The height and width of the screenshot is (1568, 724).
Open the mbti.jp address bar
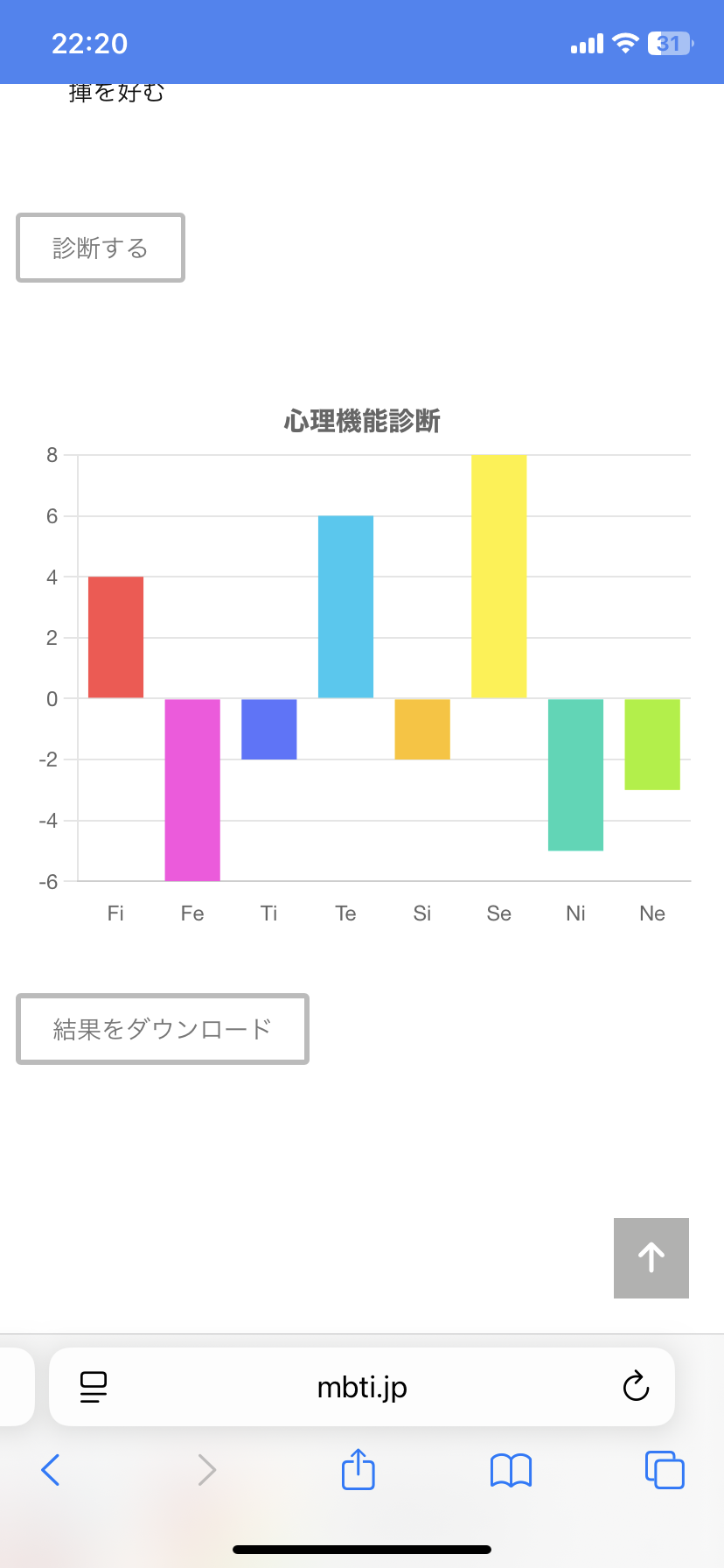(362, 1387)
